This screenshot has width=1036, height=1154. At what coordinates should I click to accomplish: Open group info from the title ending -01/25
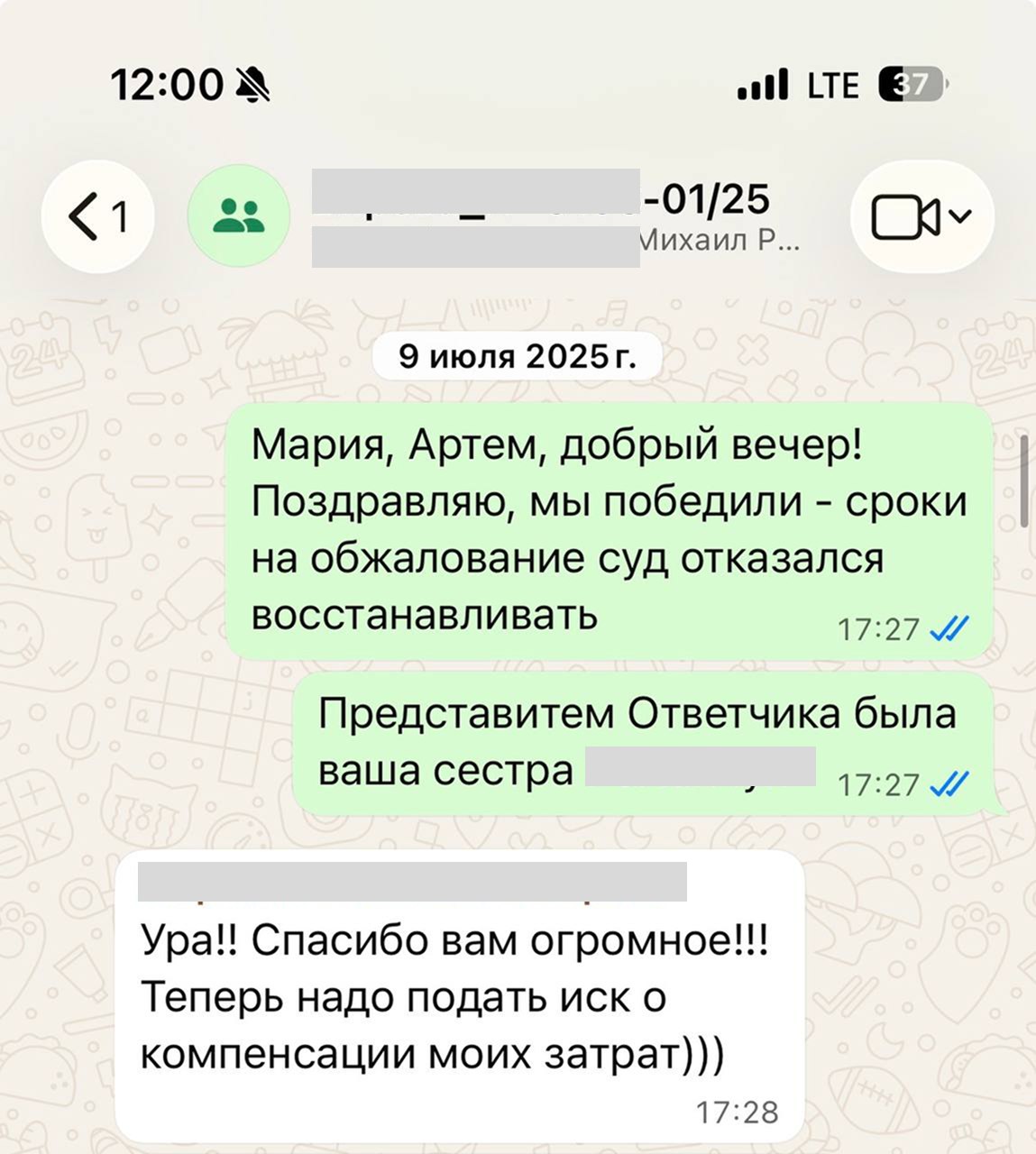pyautogui.click(x=541, y=200)
